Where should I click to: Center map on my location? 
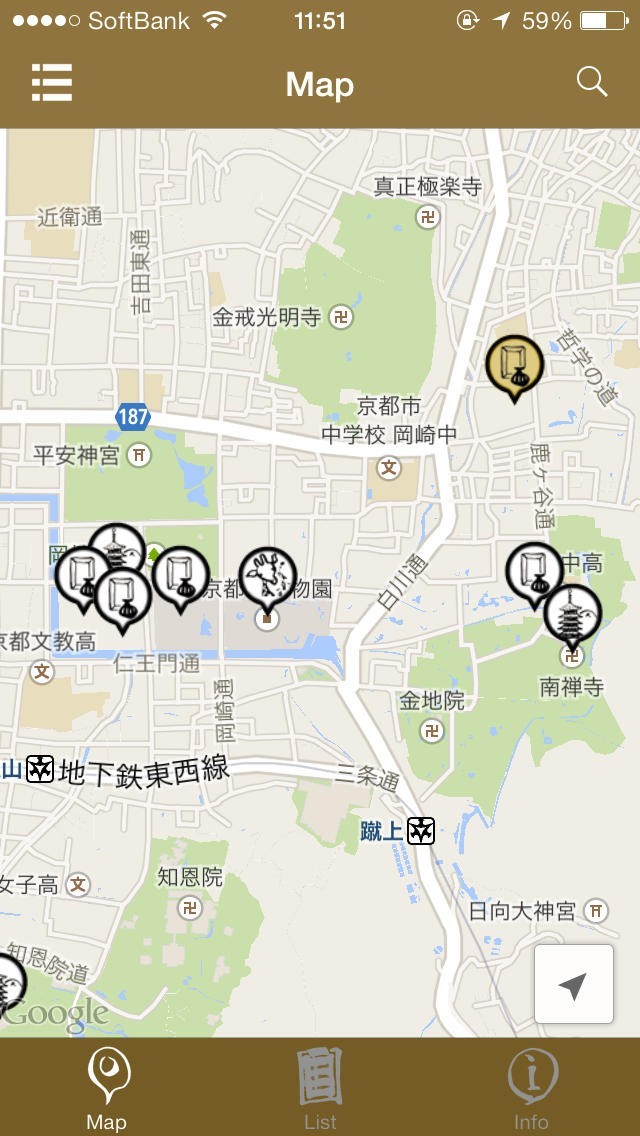pyautogui.click(x=573, y=984)
